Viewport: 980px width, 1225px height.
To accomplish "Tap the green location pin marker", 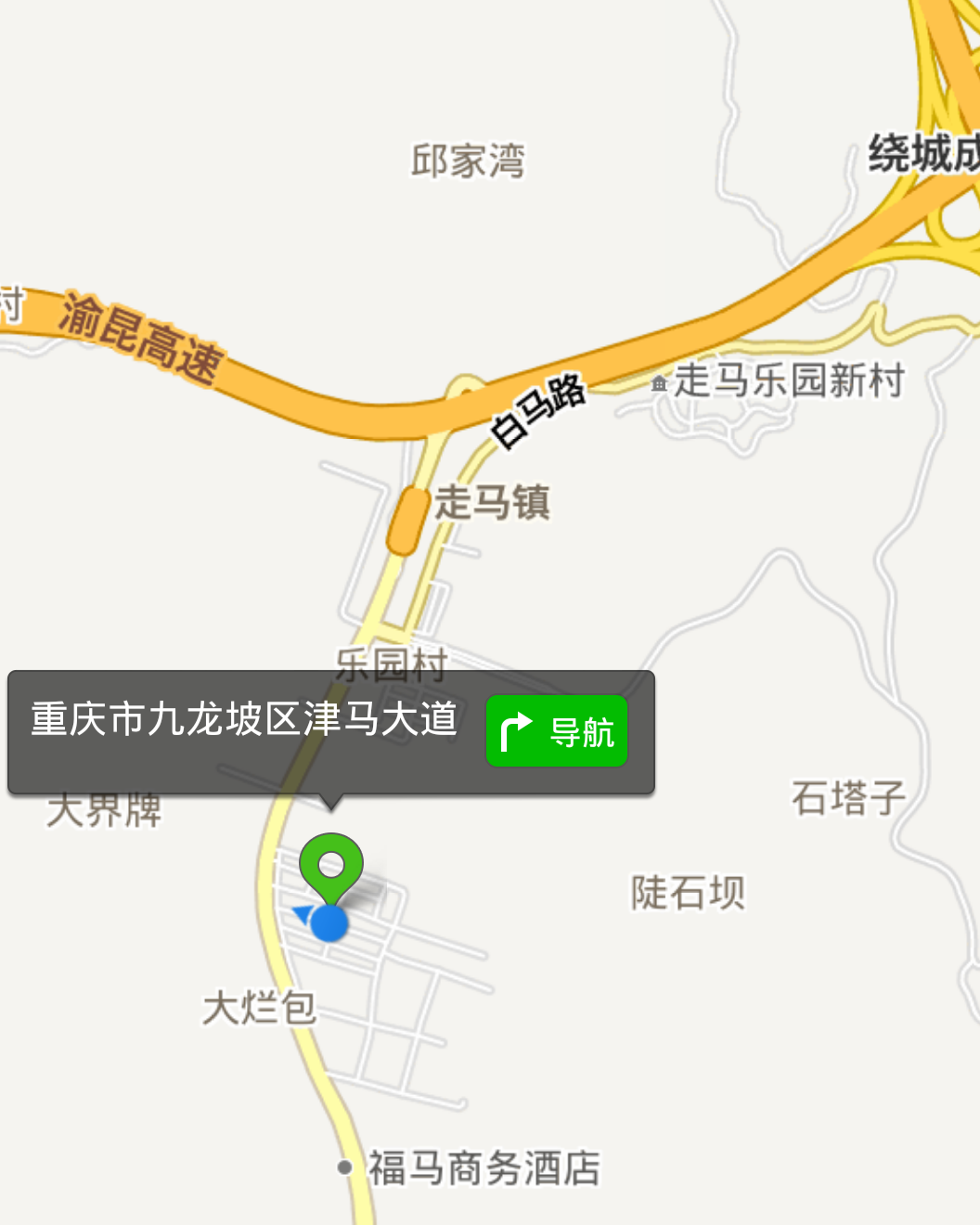I will coord(331,864).
